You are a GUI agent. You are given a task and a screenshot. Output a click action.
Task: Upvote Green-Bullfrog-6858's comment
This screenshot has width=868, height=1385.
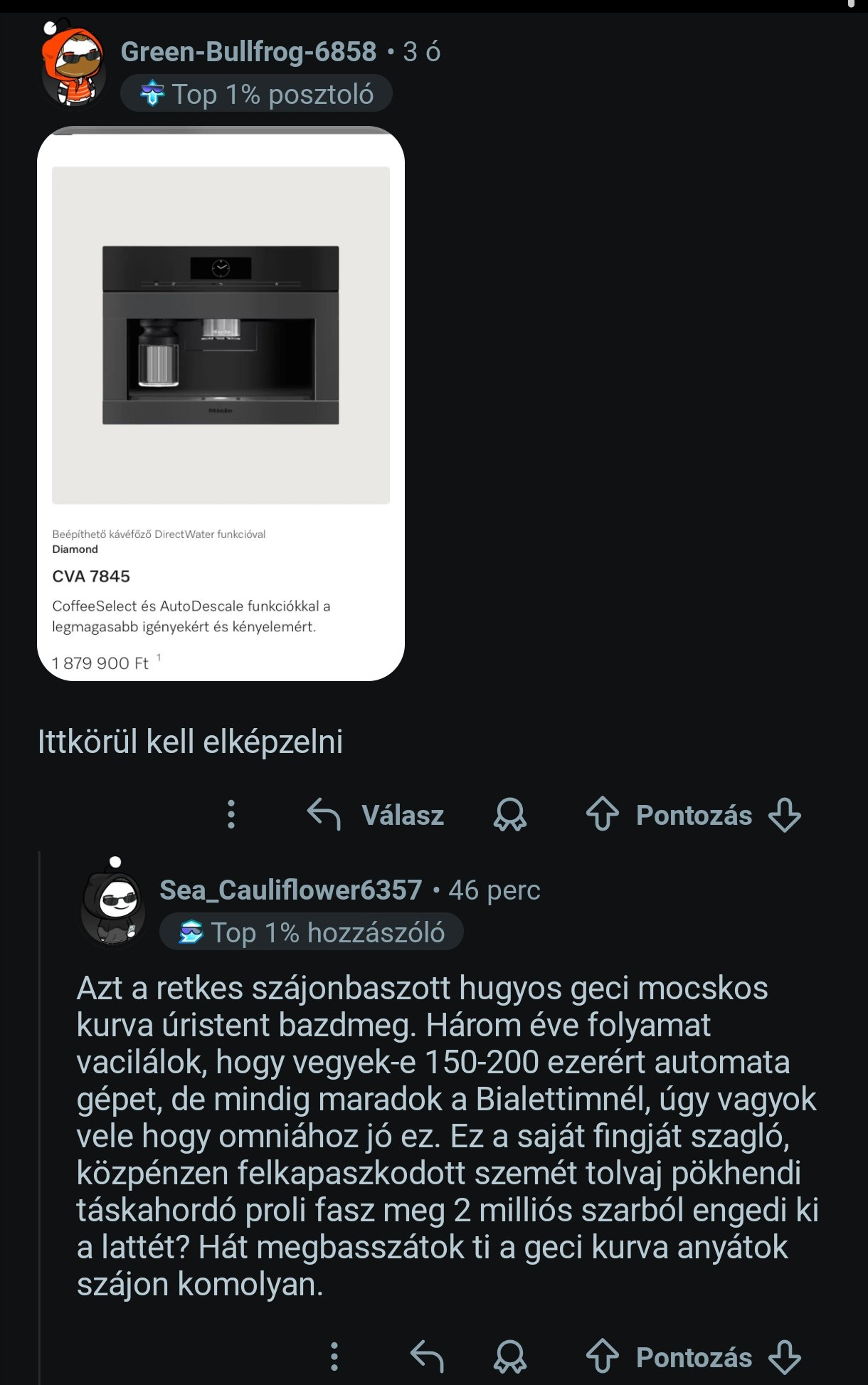tap(602, 814)
